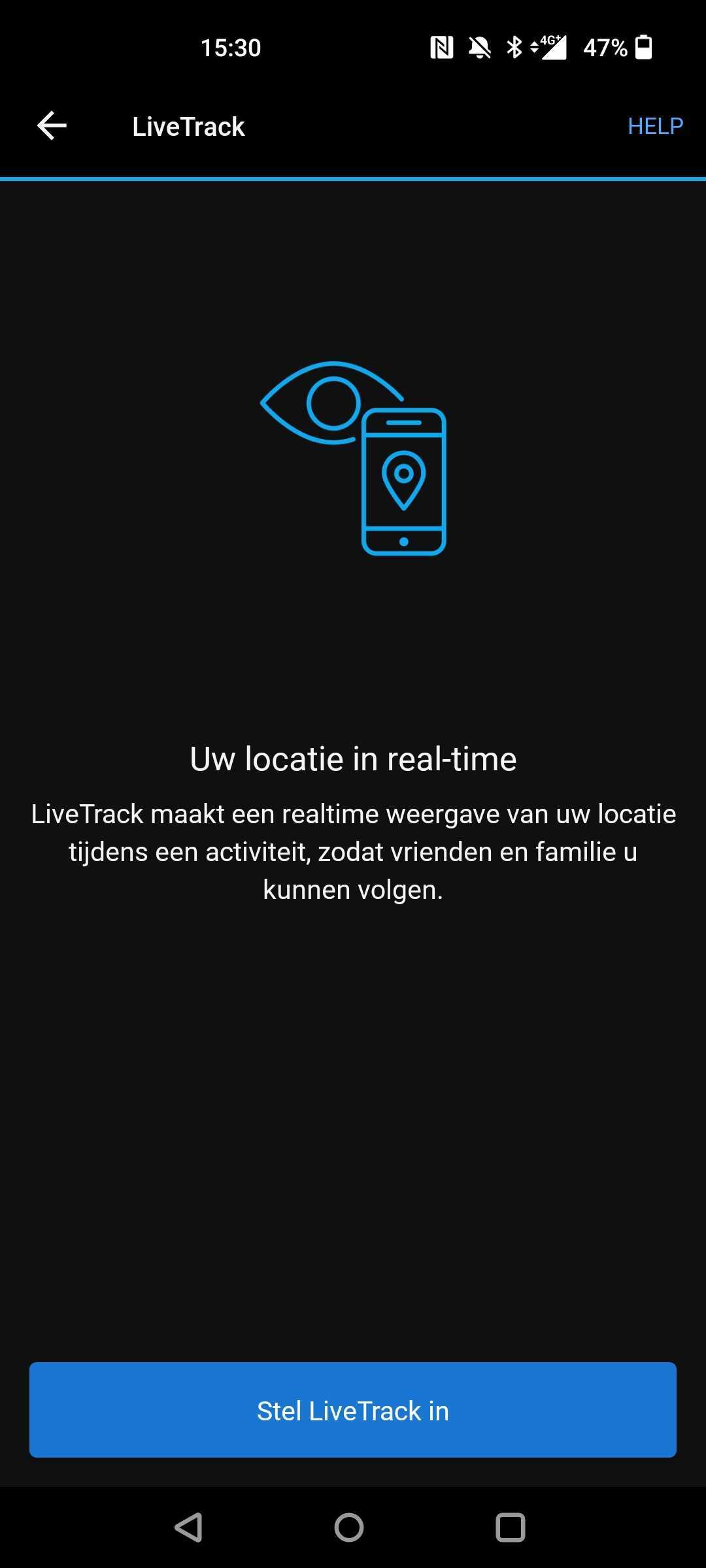This screenshot has width=706, height=1568.
Task: Tap the Stel LiveTrack in button
Action: click(x=353, y=1410)
